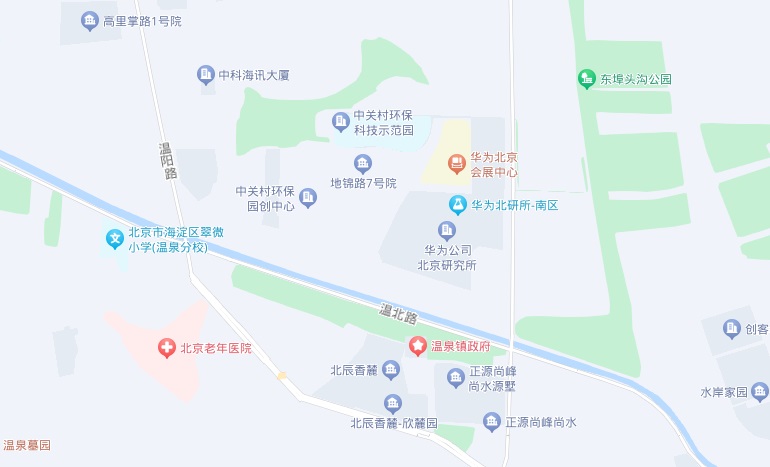Screen dimensions: 770x467
Task: Select the 正源尚峰尚水源墅 marker
Action: click(x=456, y=378)
